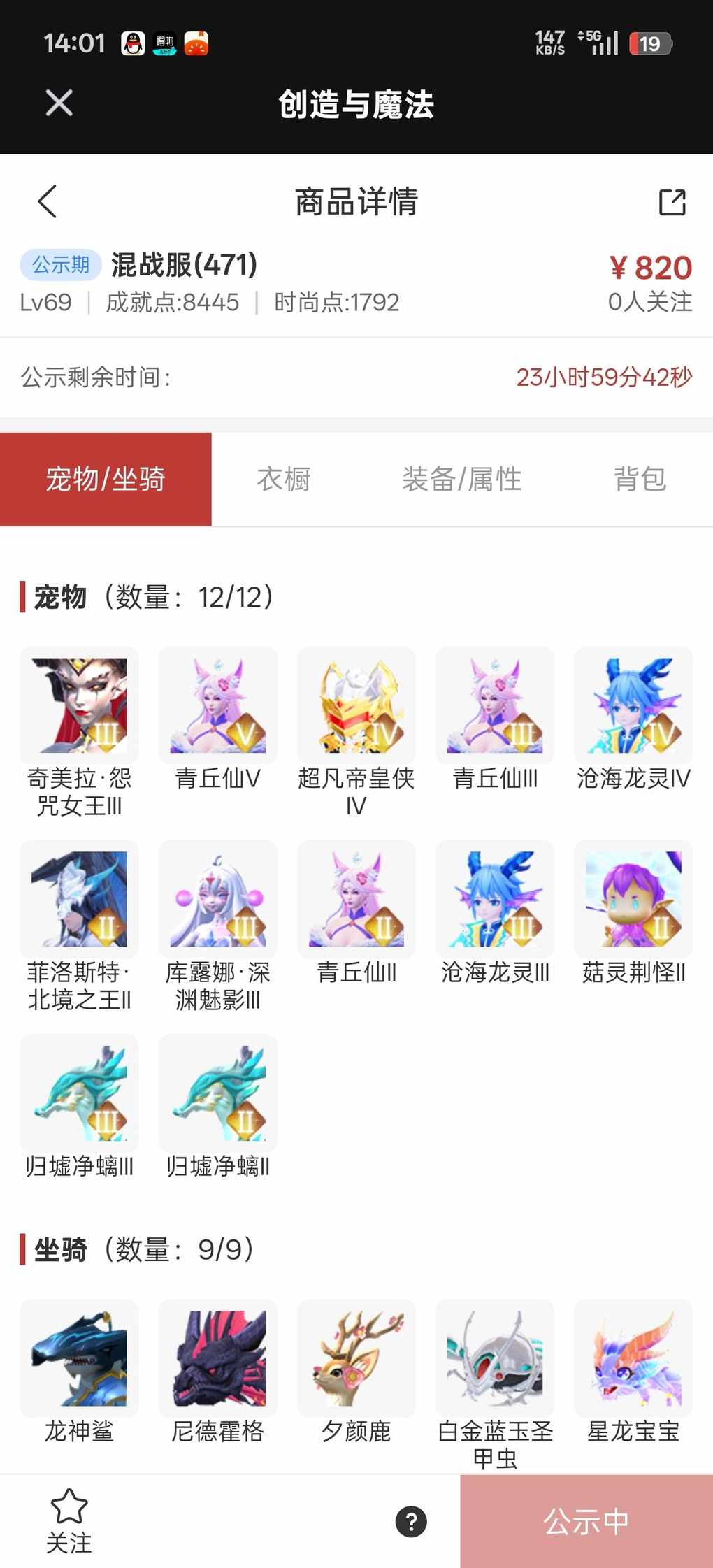Tap the 菇灵荆怪II pet
Image resolution: width=713 pixels, height=1568 pixels.
[633, 899]
